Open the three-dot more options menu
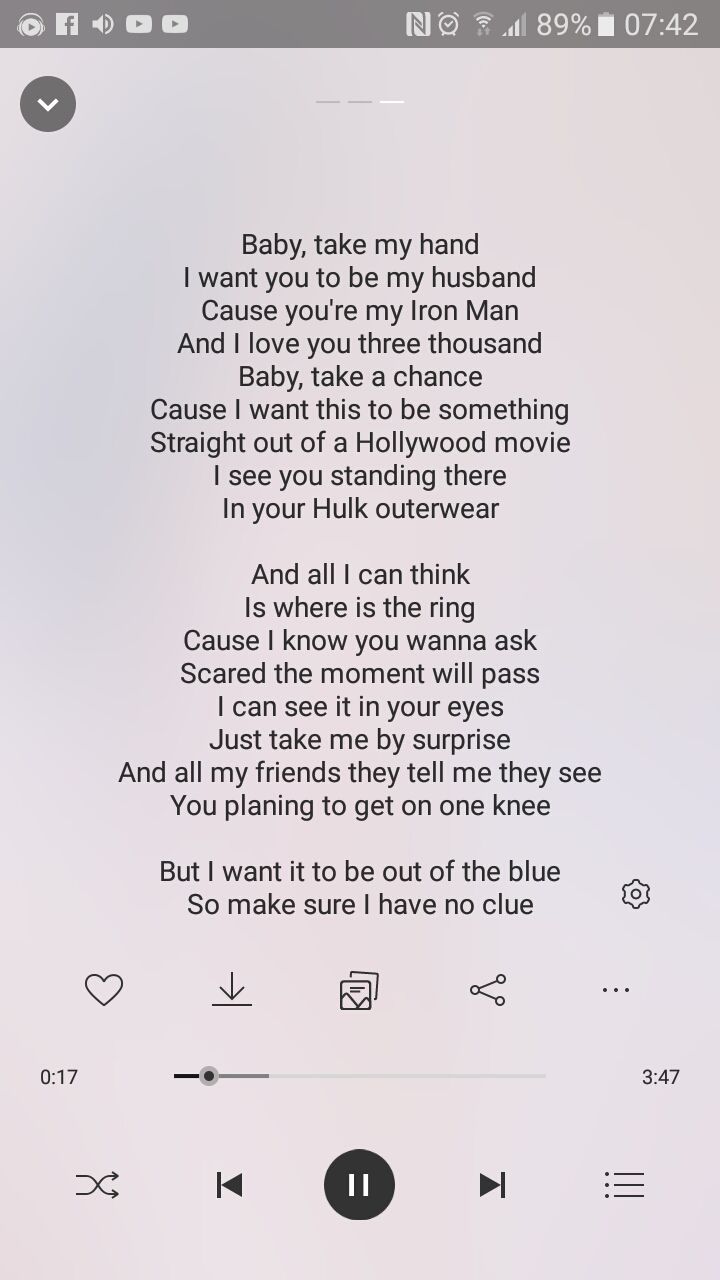 click(x=616, y=990)
